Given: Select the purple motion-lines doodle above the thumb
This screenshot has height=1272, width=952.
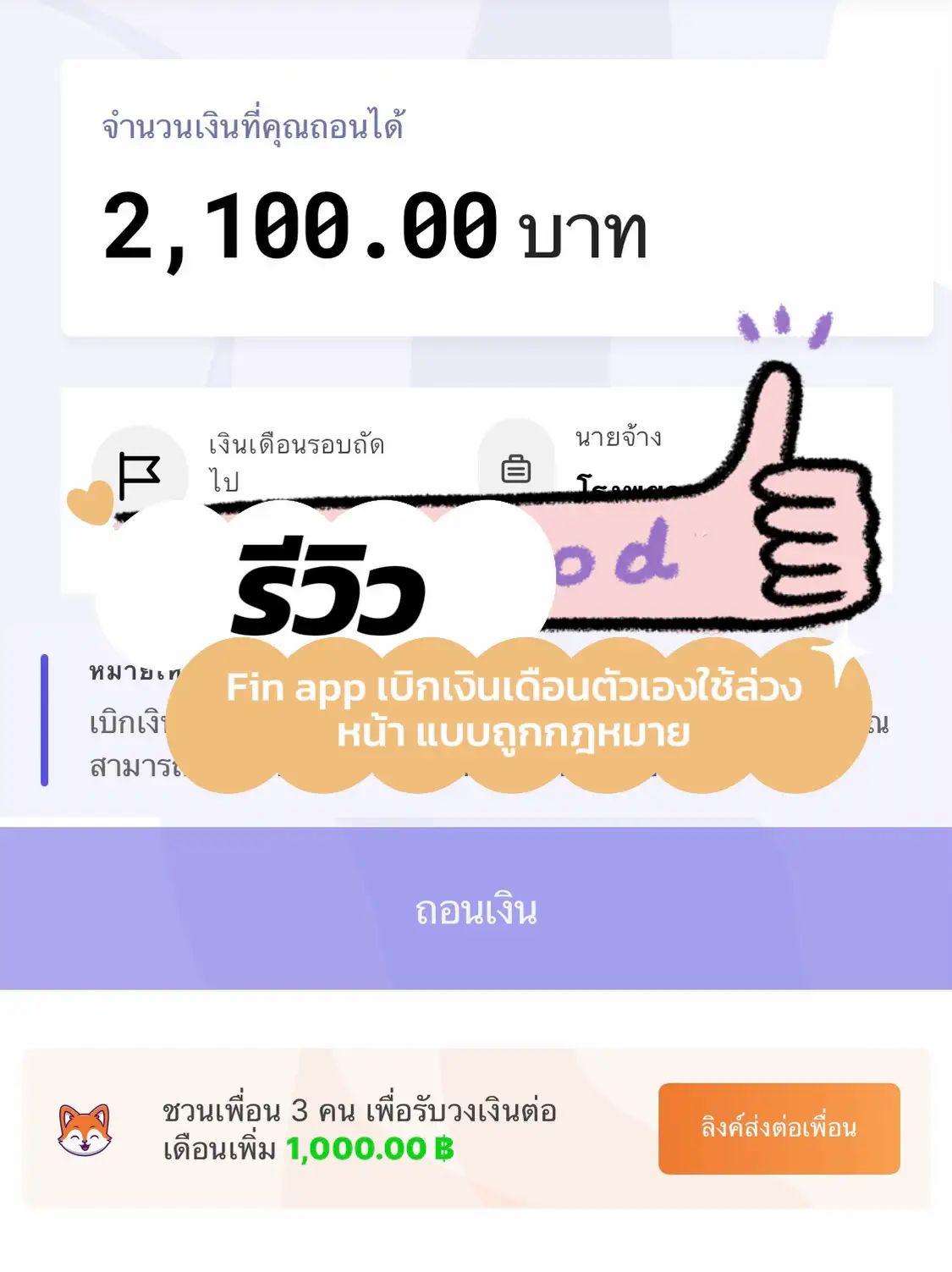Looking at the screenshot, I should point(783,324).
